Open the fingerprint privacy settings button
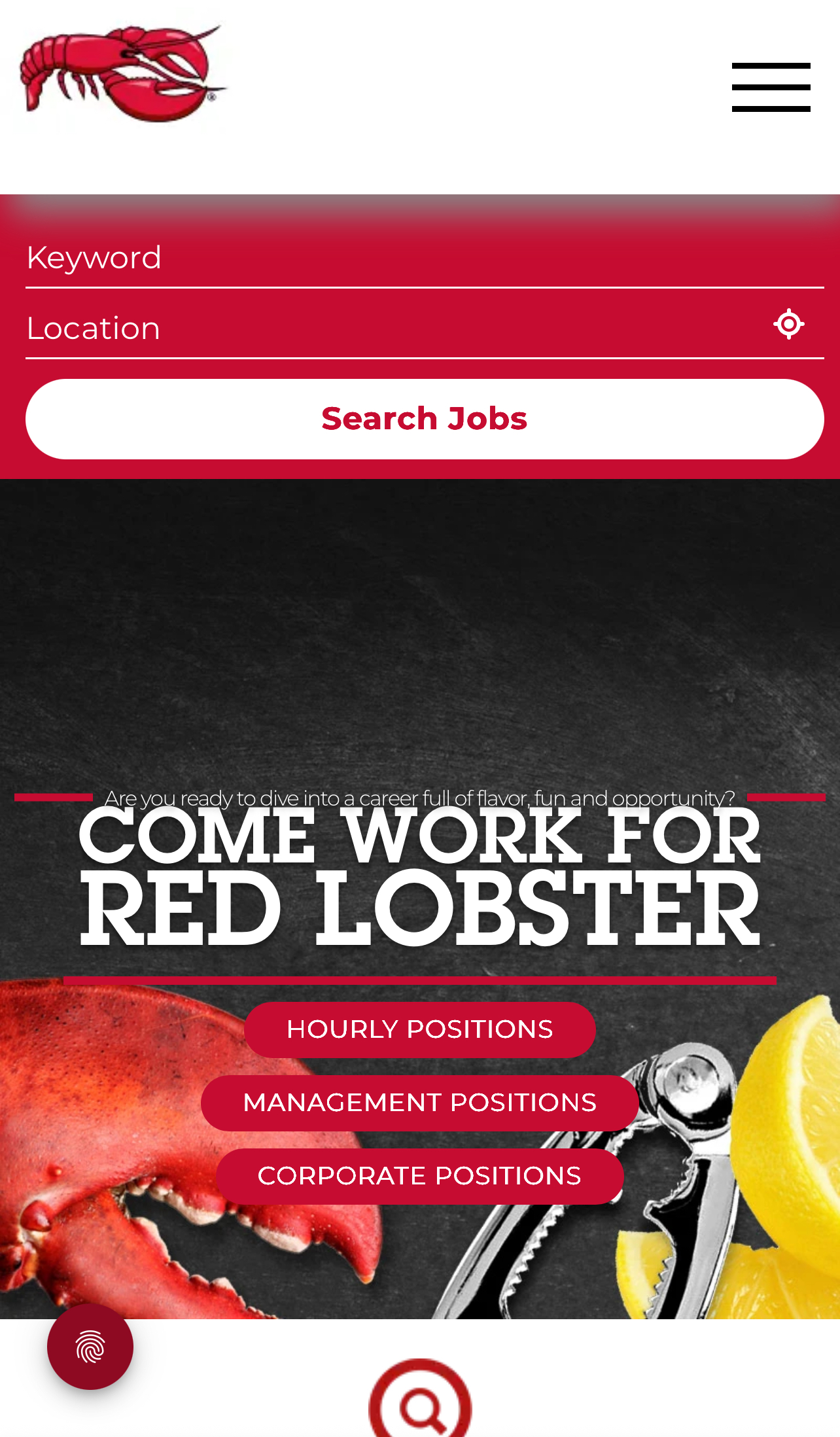Viewport: 840px width, 1437px height. click(x=90, y=1347)
